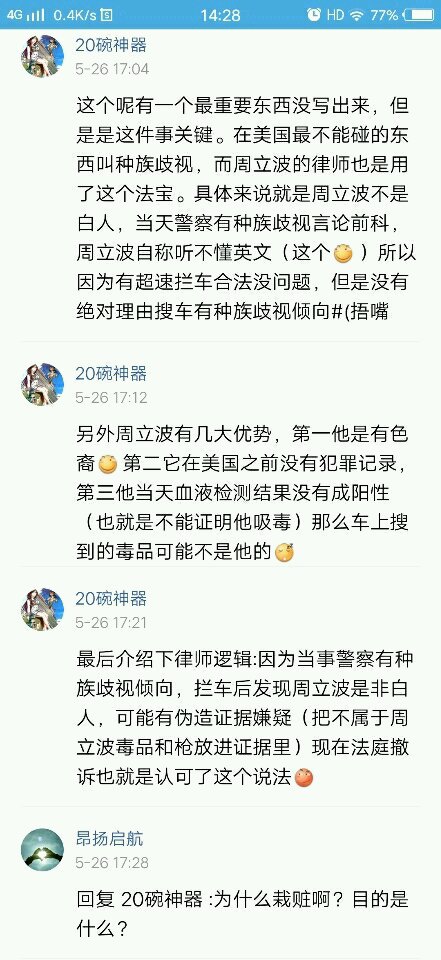Tap username 20碗神器 on the 17:12 comment
The width and height of the screenshot is (441, 960).
click(111, 373)
